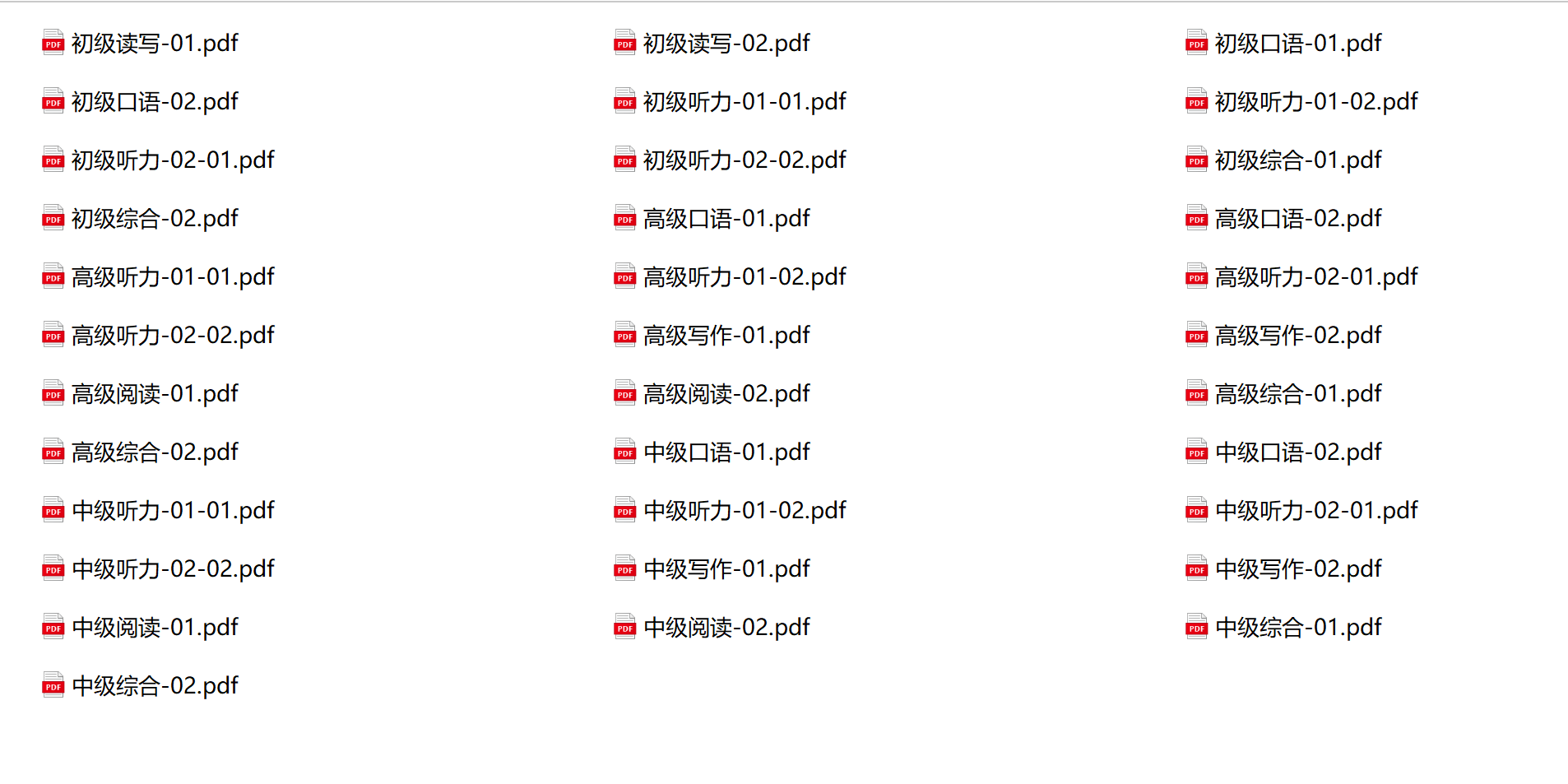Open 高级阅读-02.pdf

[726, 394]
